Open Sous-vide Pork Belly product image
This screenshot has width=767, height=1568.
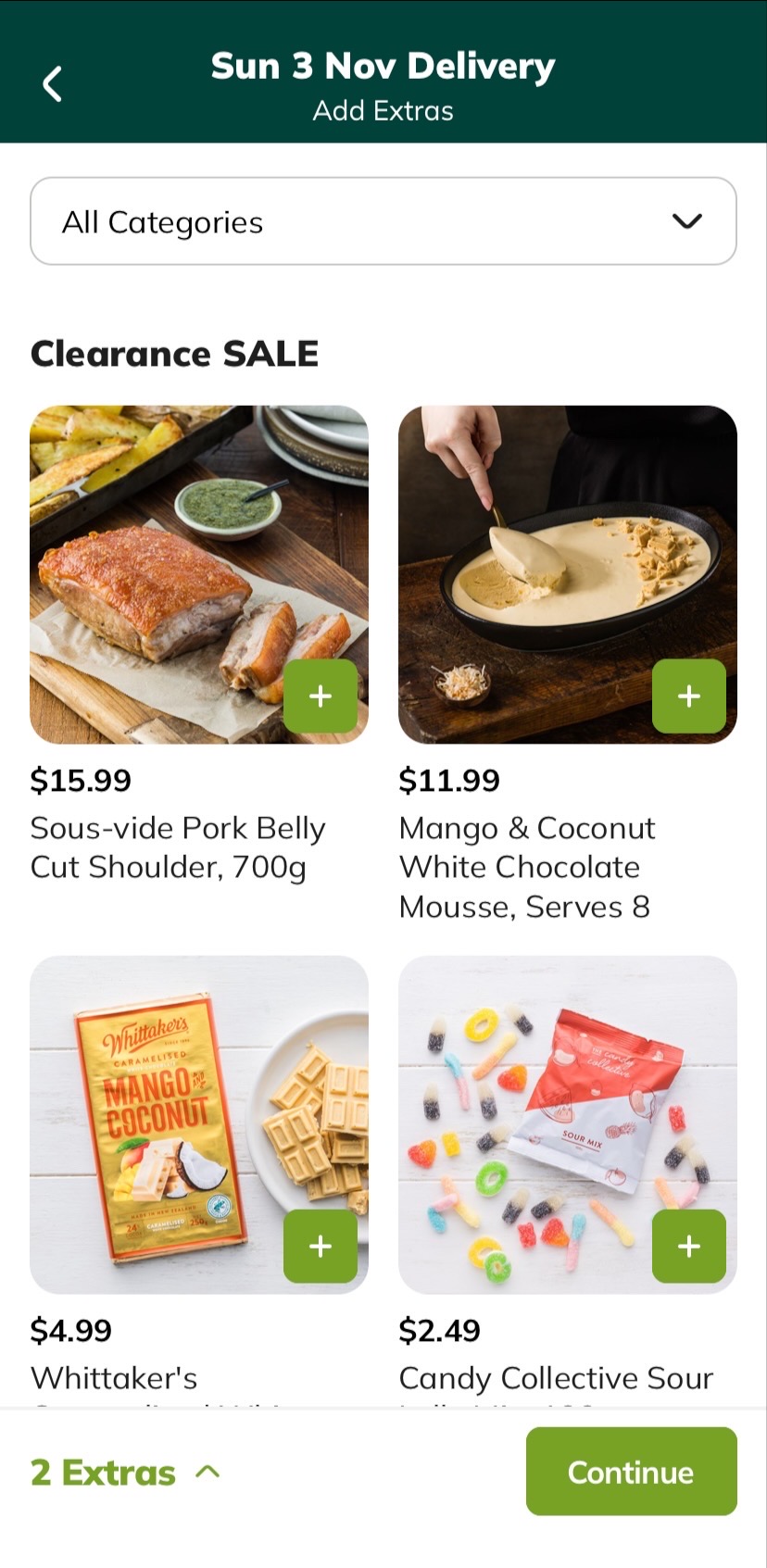(x=167, y=556)
